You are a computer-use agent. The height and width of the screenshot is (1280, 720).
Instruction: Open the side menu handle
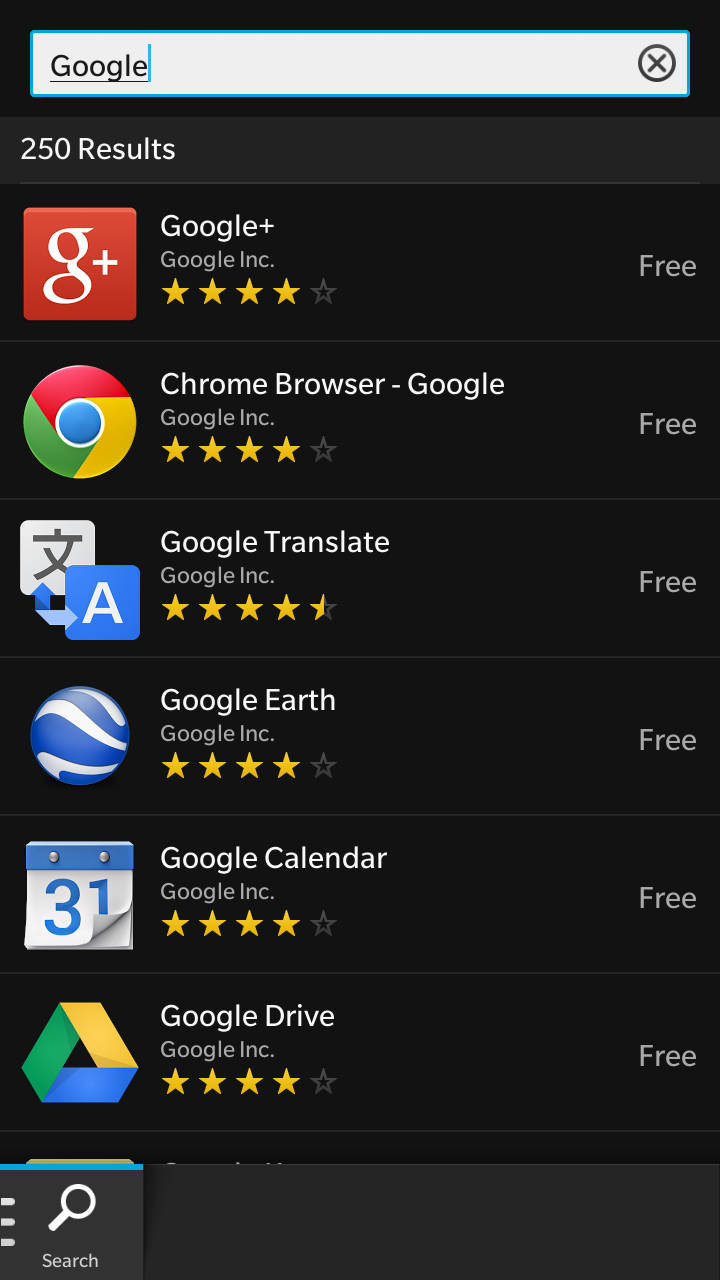(x=8, y=1222)
